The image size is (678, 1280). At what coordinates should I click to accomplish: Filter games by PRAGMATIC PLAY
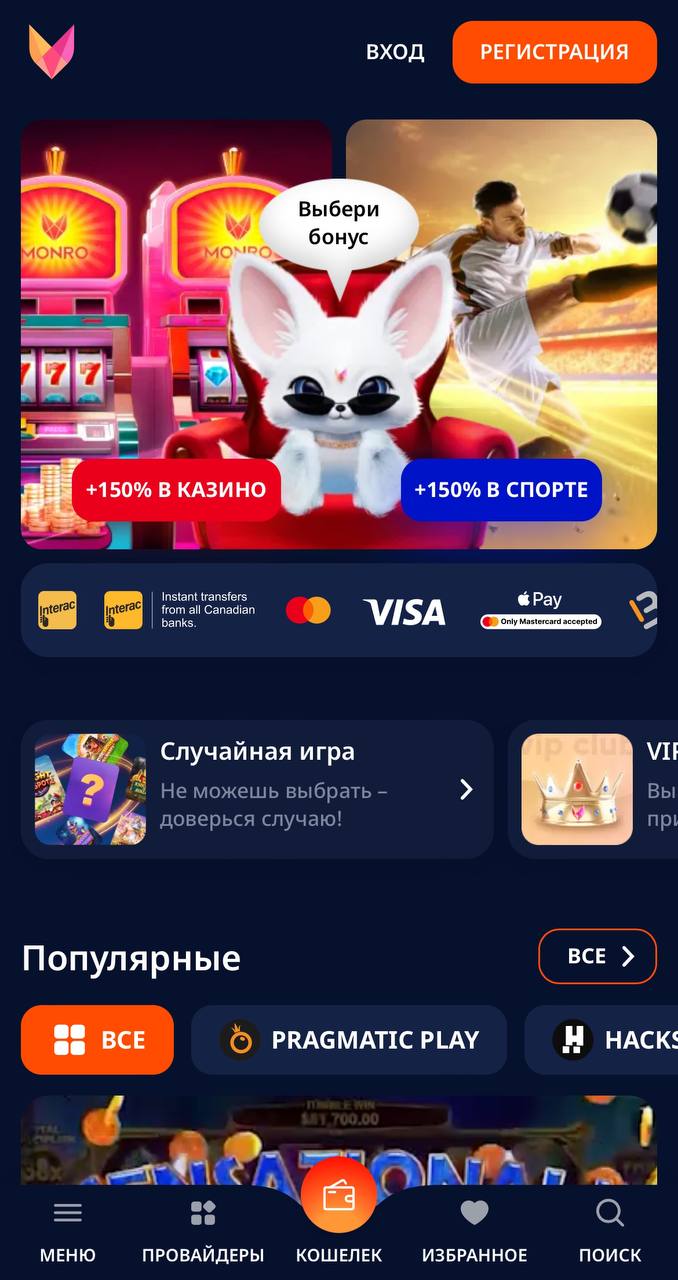(x=349, y=1040)
